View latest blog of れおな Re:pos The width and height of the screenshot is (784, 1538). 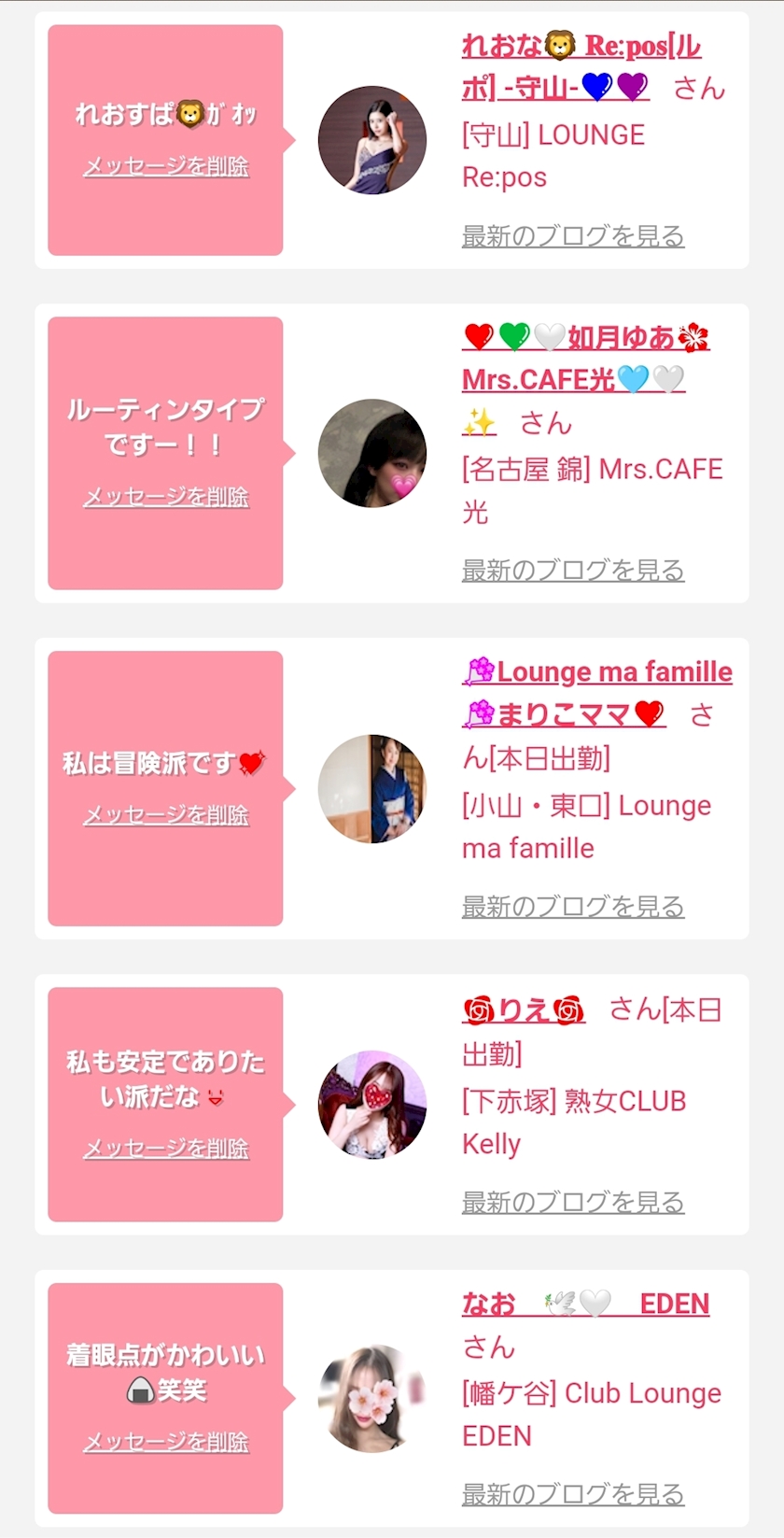pos(573,236)
